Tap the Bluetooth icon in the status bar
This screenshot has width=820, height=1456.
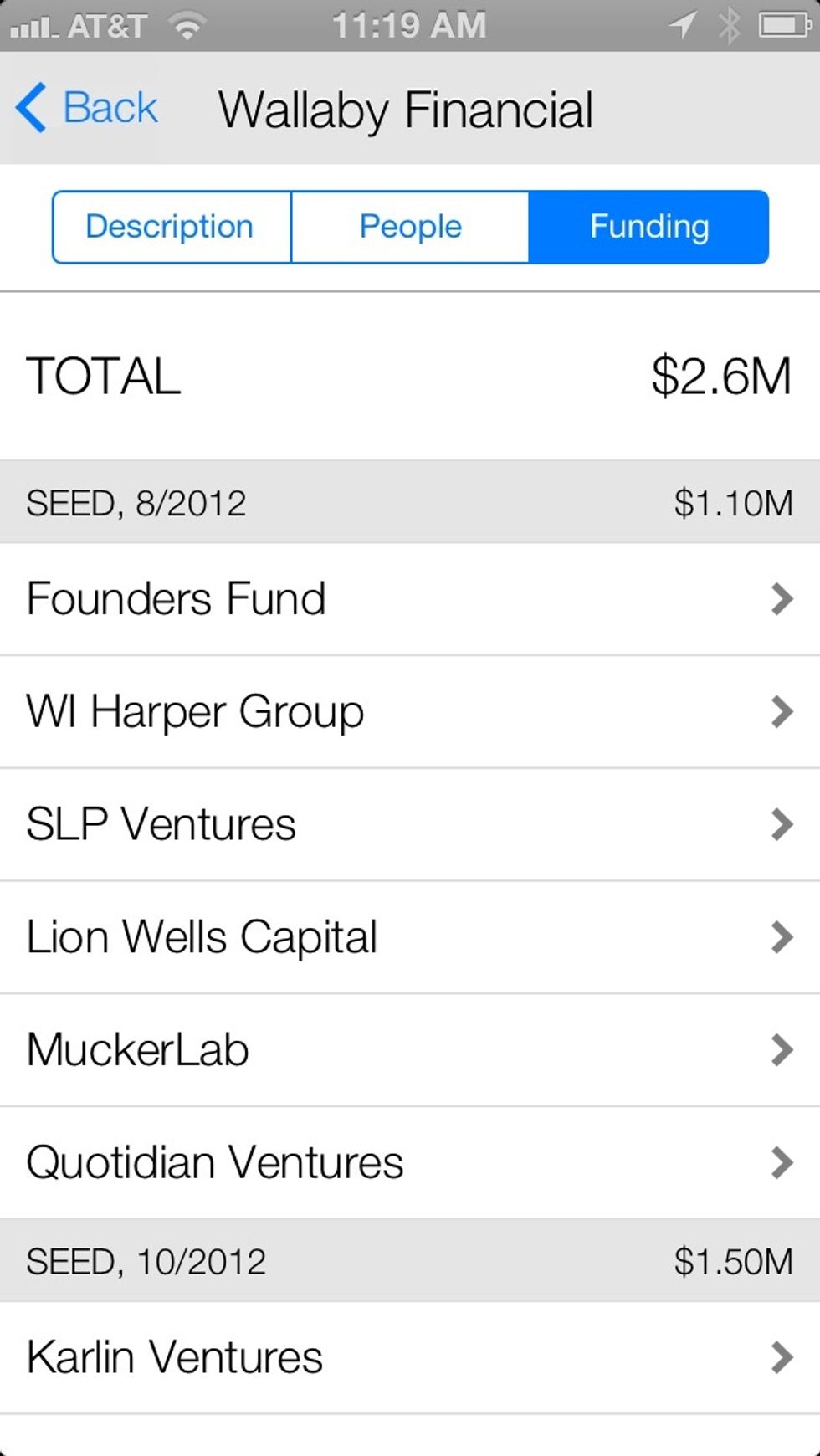(730, 25)
